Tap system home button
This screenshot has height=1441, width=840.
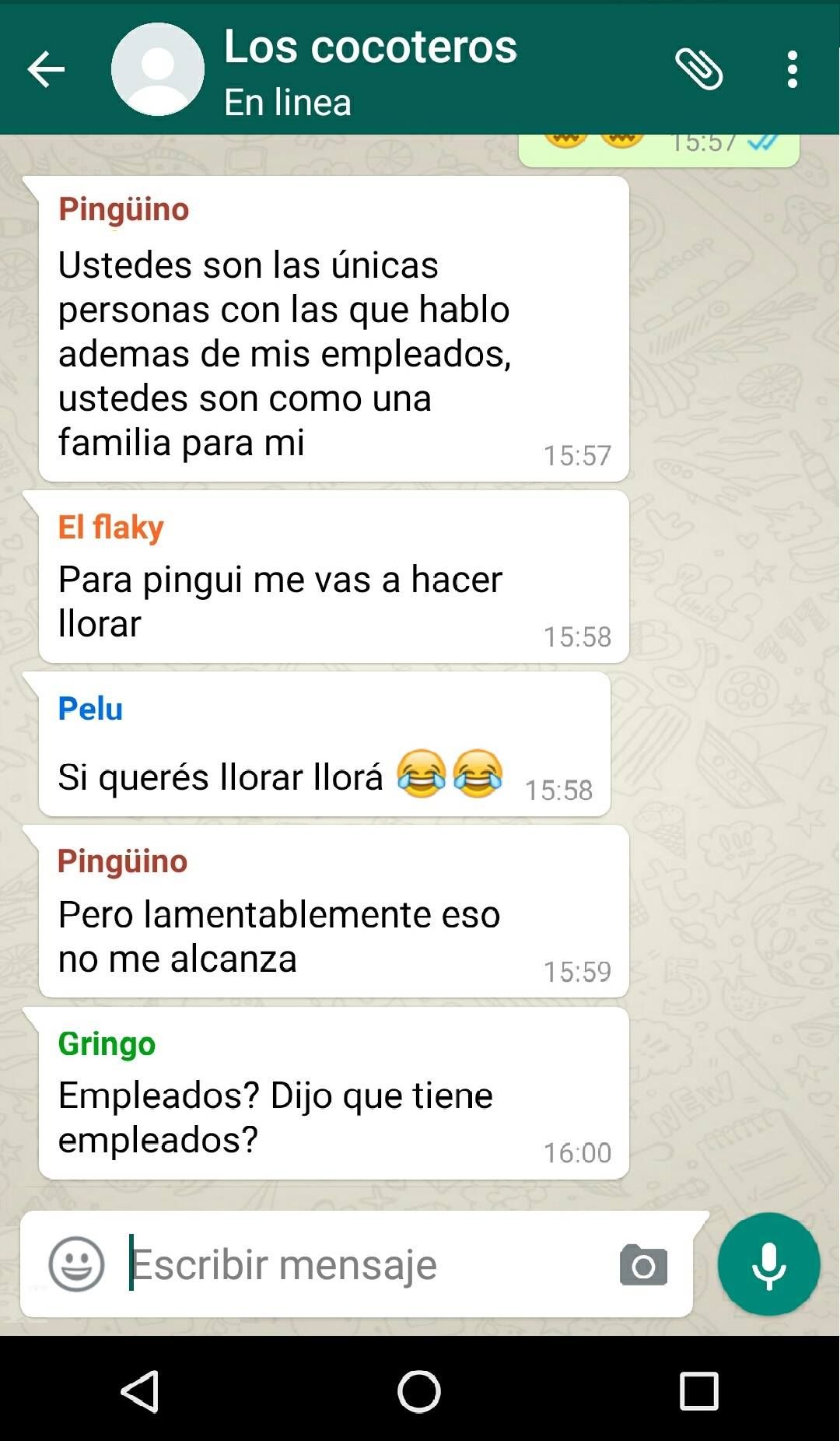click(419, 1390)
